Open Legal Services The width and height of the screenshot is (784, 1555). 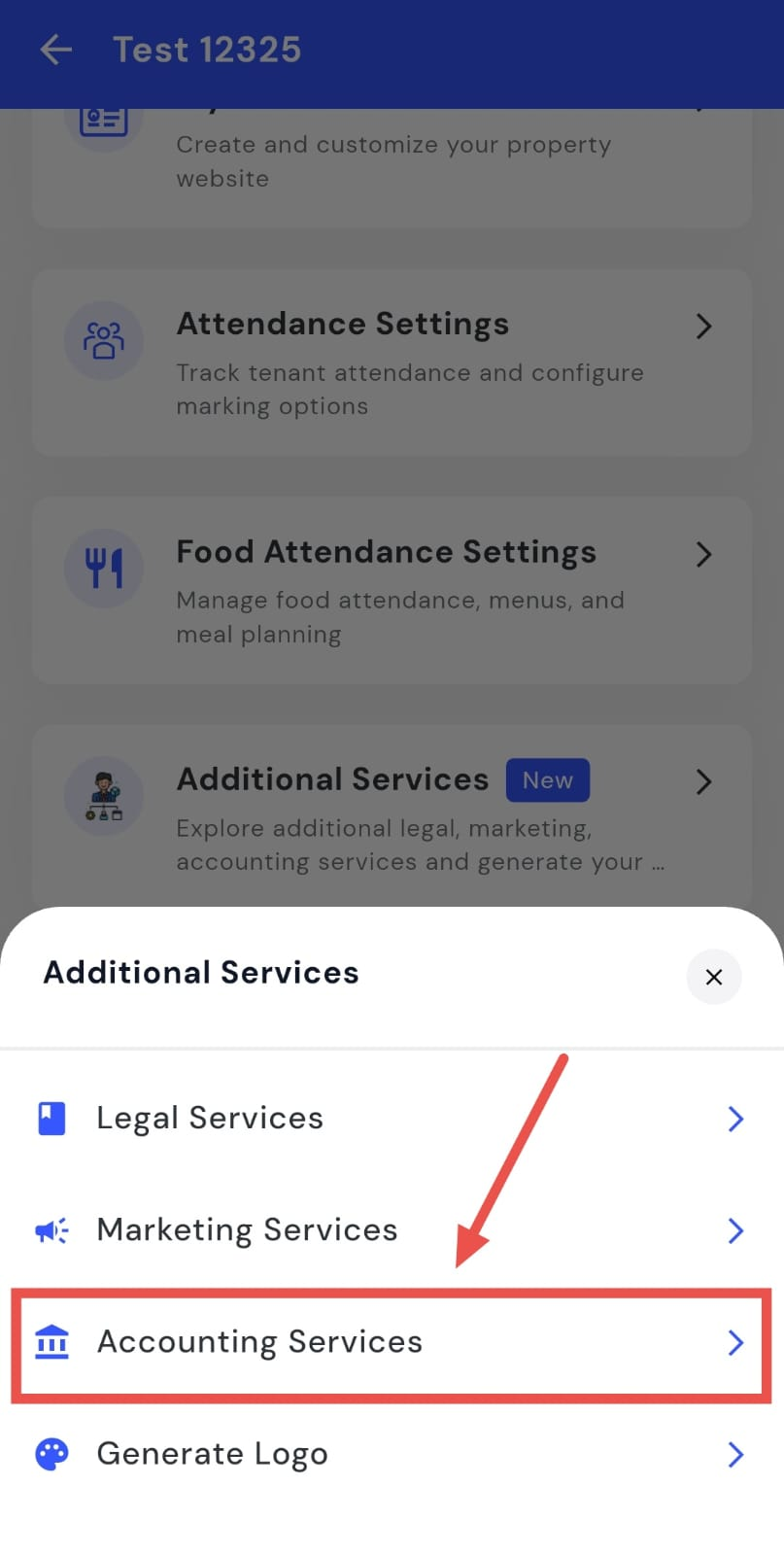(x=389, y=1119)
